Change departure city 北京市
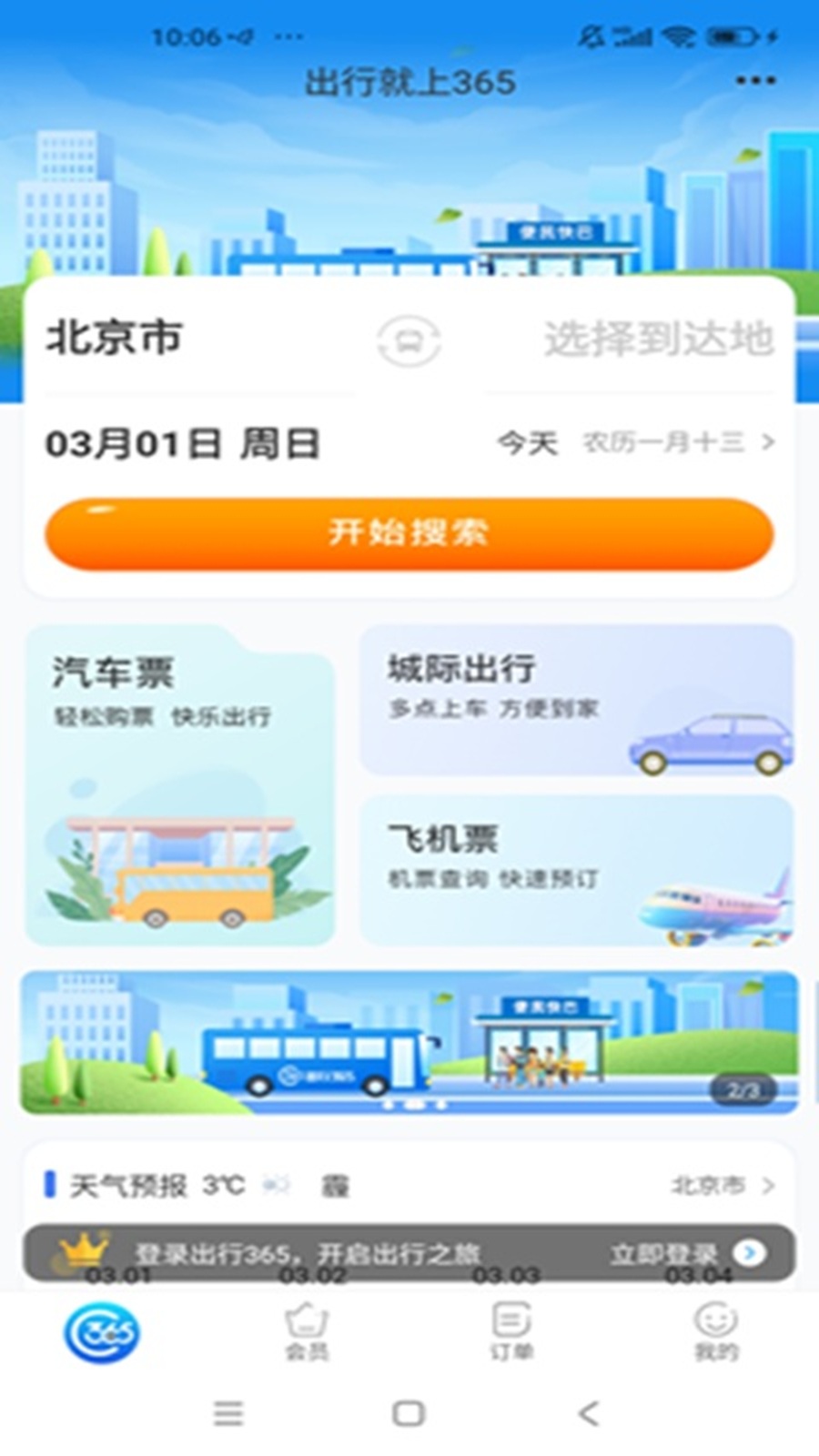 pos(116,339)
